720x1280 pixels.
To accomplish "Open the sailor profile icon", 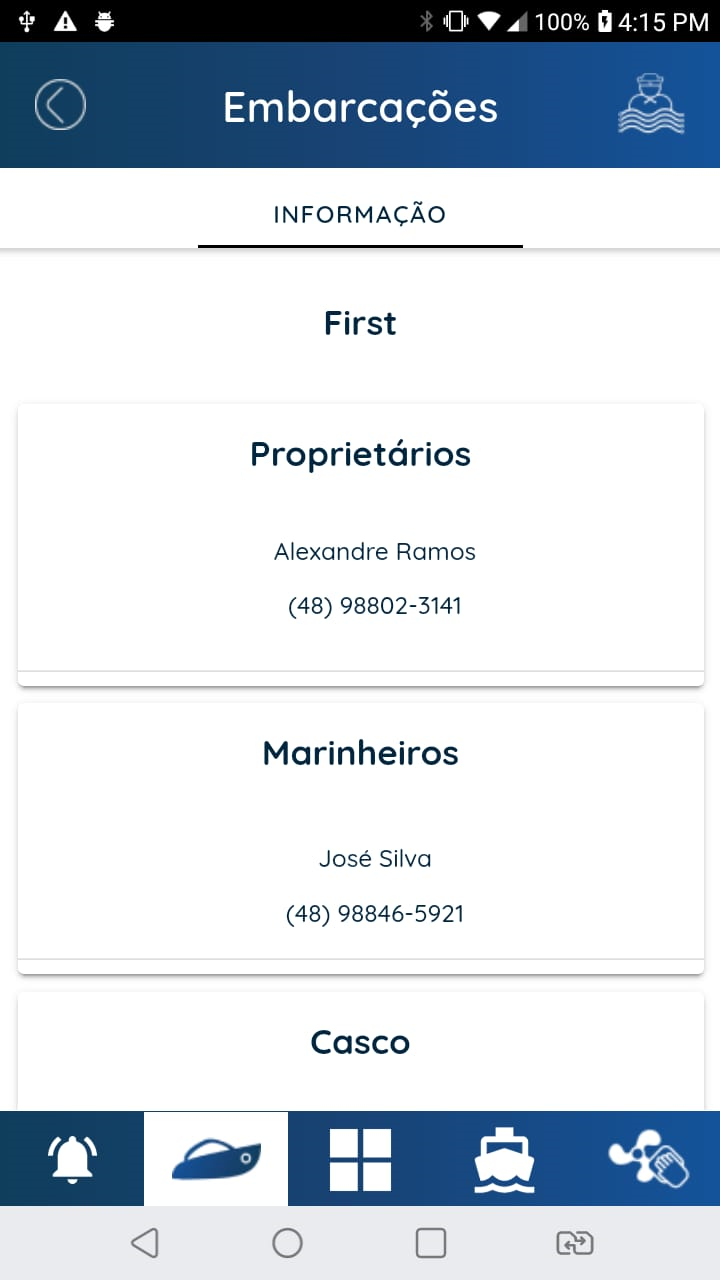I will (651, 105).
